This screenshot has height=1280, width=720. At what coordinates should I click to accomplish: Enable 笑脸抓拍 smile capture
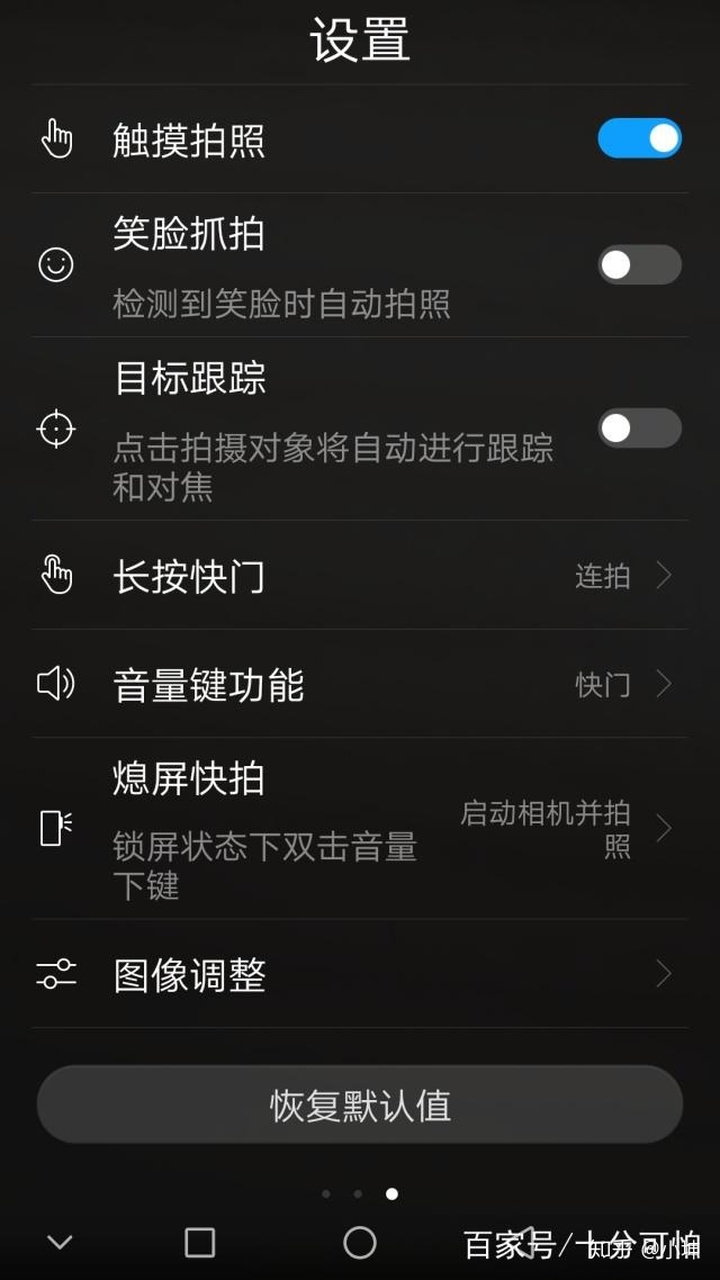click(x=640, y=264)
